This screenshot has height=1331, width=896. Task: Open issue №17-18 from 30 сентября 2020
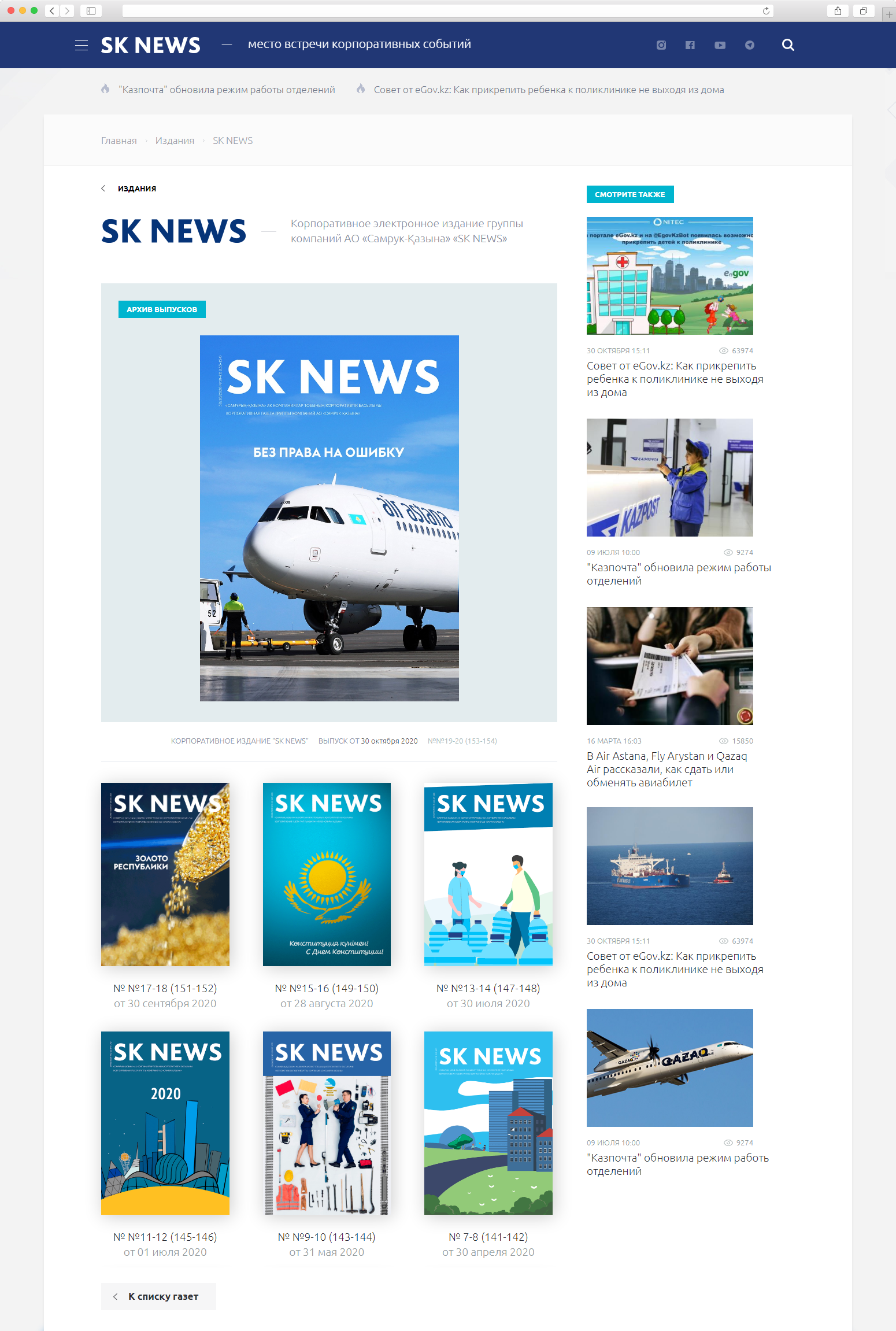tap(165, 874)
